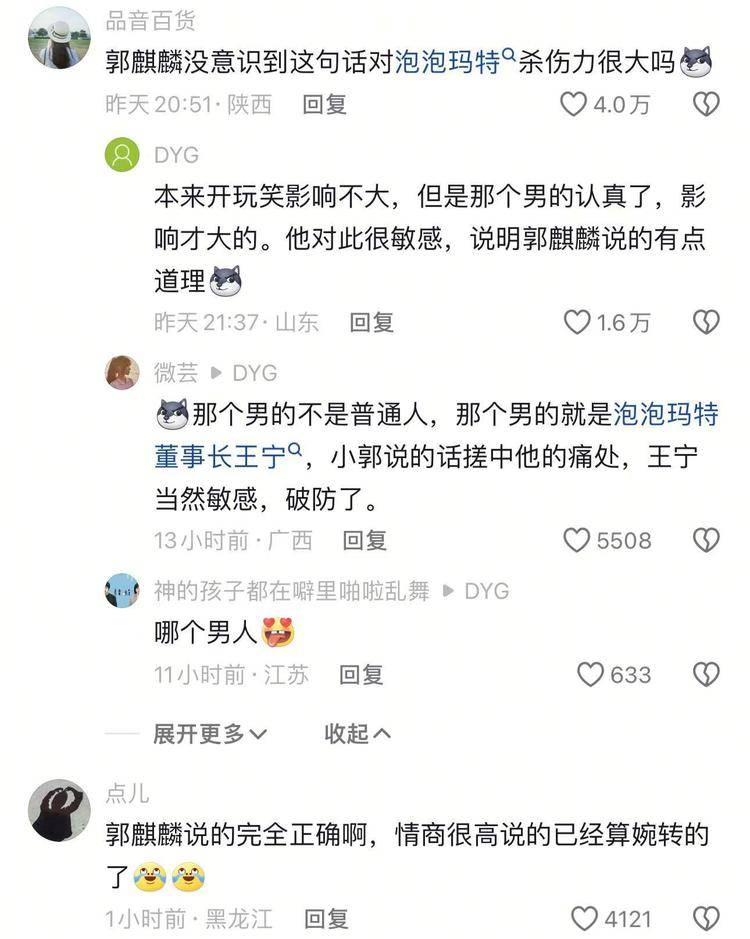This screenshot has height=939, width=750.
Task: Collapse the replies with 收起
Action: [x=357, y=734]
